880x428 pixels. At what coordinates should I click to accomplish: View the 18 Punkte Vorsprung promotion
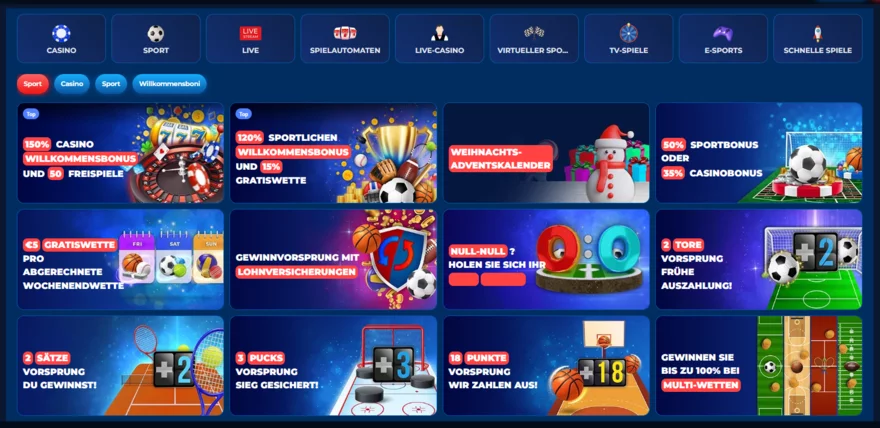pyautogui.click(x=546, y=366)
